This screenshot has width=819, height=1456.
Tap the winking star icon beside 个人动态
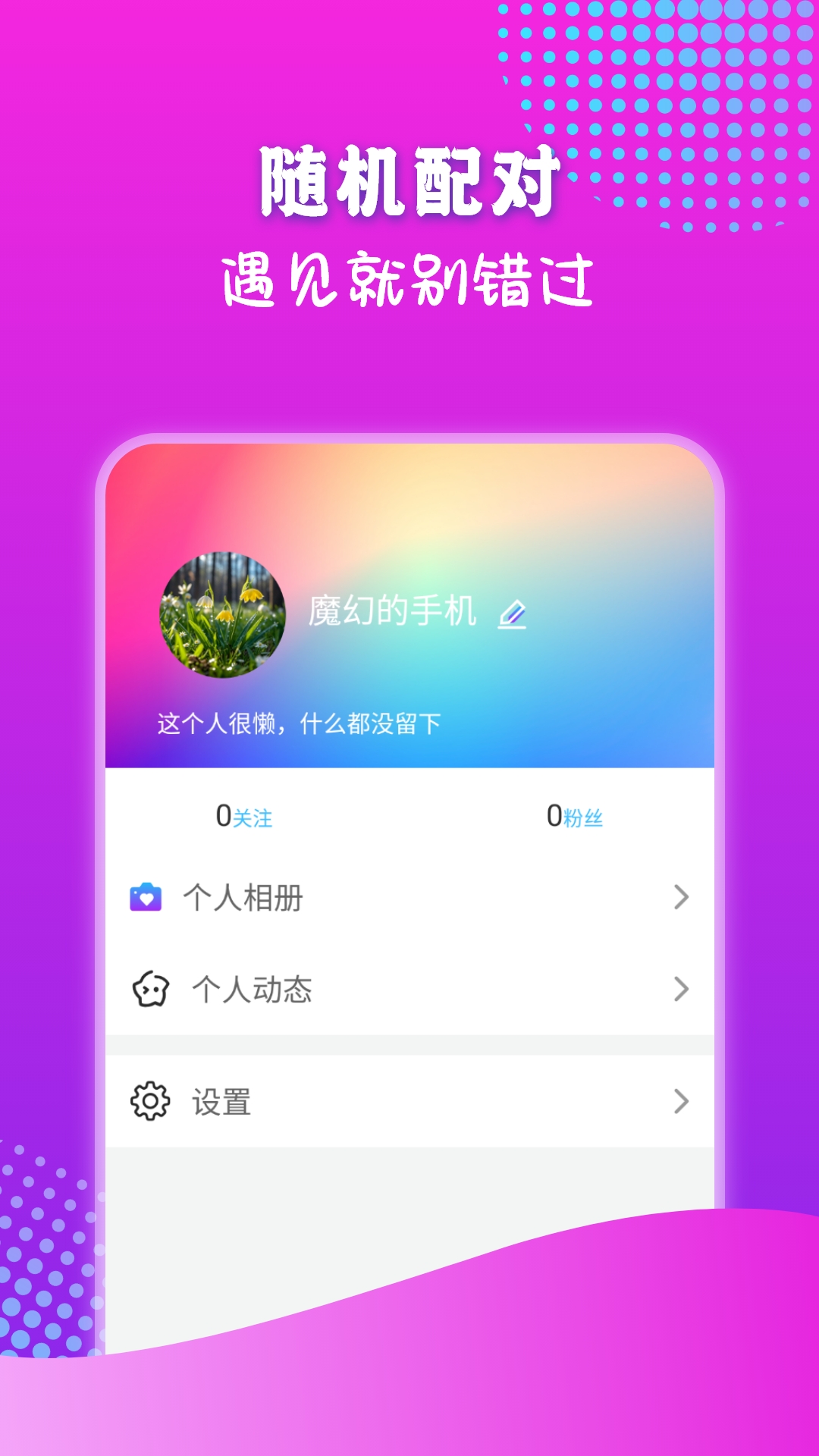coord(149,987)
